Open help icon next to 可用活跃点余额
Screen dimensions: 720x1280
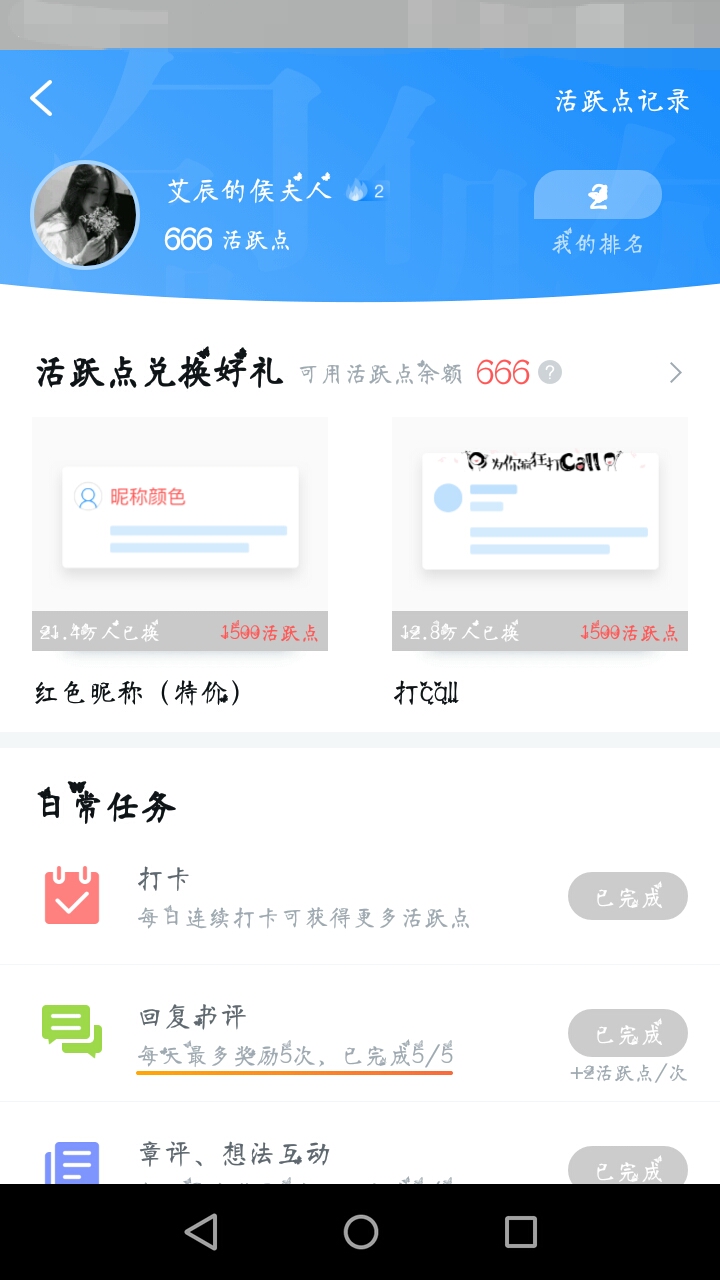click(x=550, y=373)
